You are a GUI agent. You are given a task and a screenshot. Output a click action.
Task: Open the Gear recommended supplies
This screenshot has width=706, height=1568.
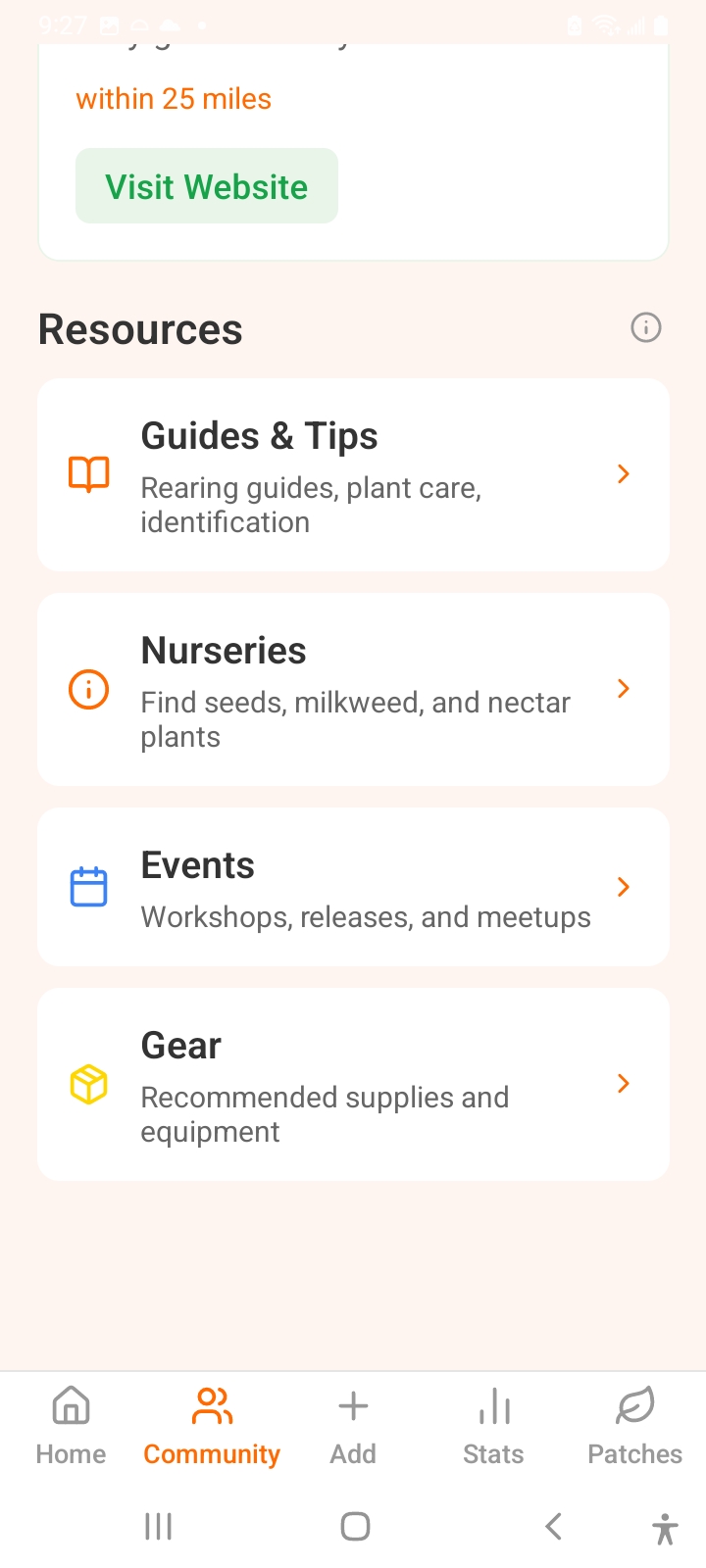tap(353, 1084)
